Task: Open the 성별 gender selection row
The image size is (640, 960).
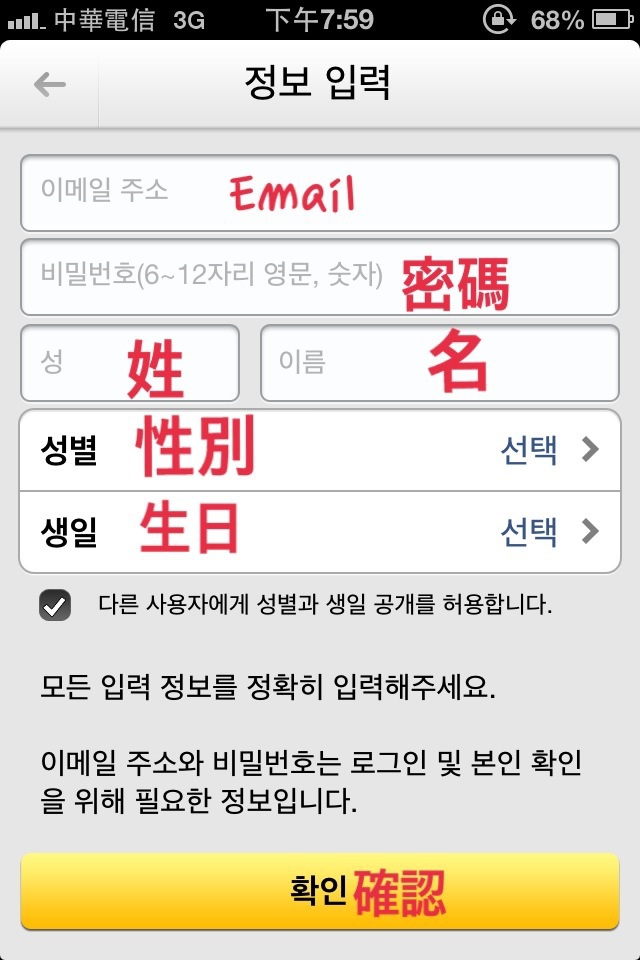Action: [x=320, y=450]
